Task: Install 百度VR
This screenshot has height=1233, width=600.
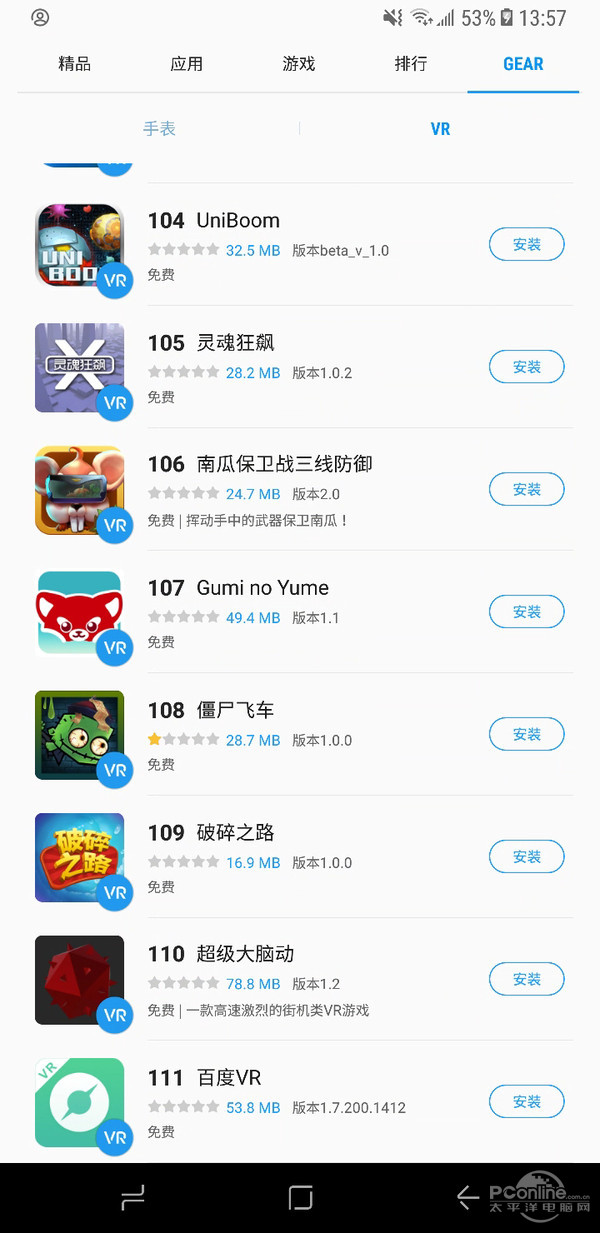Action: [526, 1102]
